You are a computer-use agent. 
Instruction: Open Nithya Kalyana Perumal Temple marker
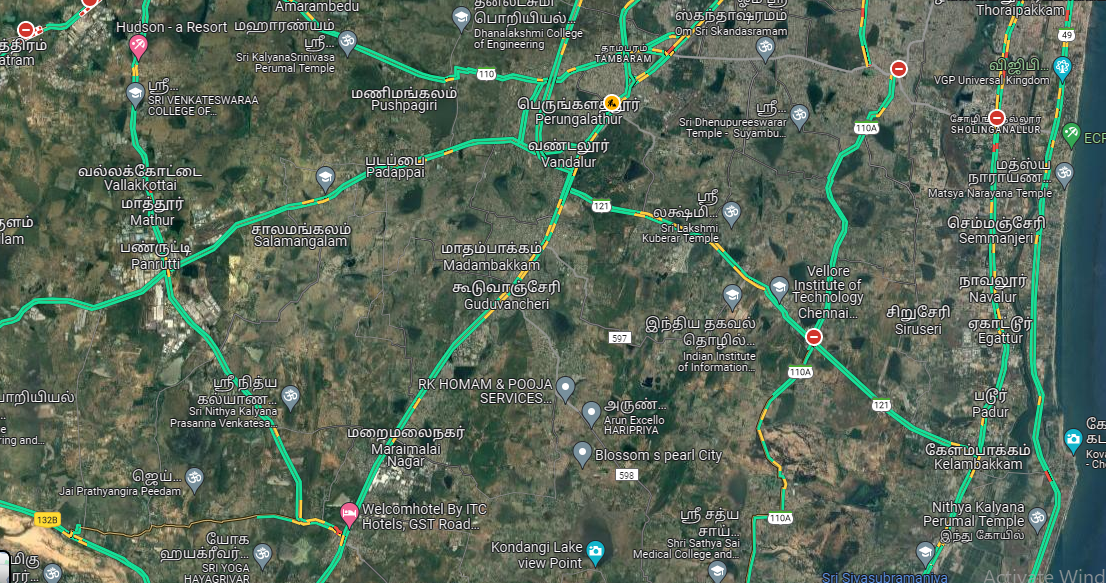tap(1037, 519)
